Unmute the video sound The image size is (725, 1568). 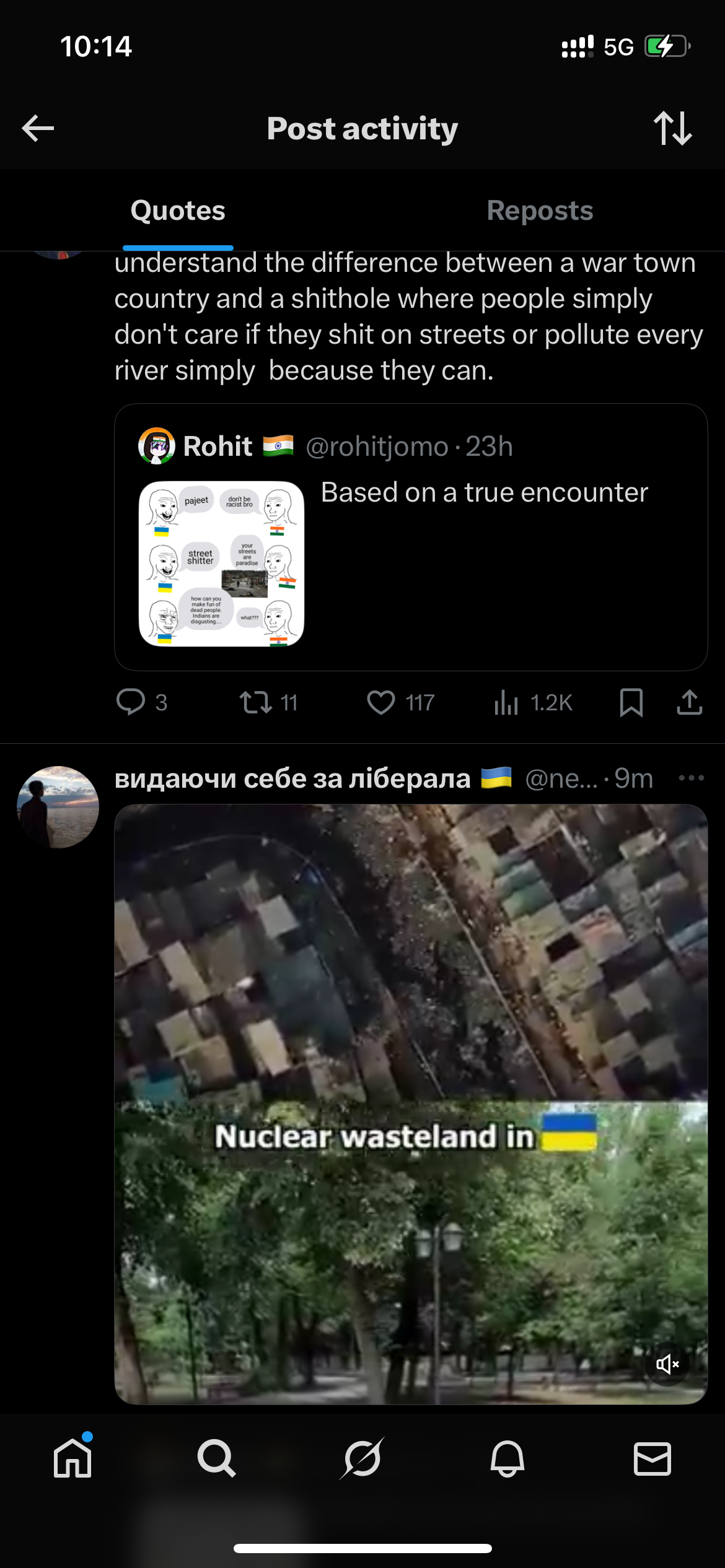tap(667, 1364)
